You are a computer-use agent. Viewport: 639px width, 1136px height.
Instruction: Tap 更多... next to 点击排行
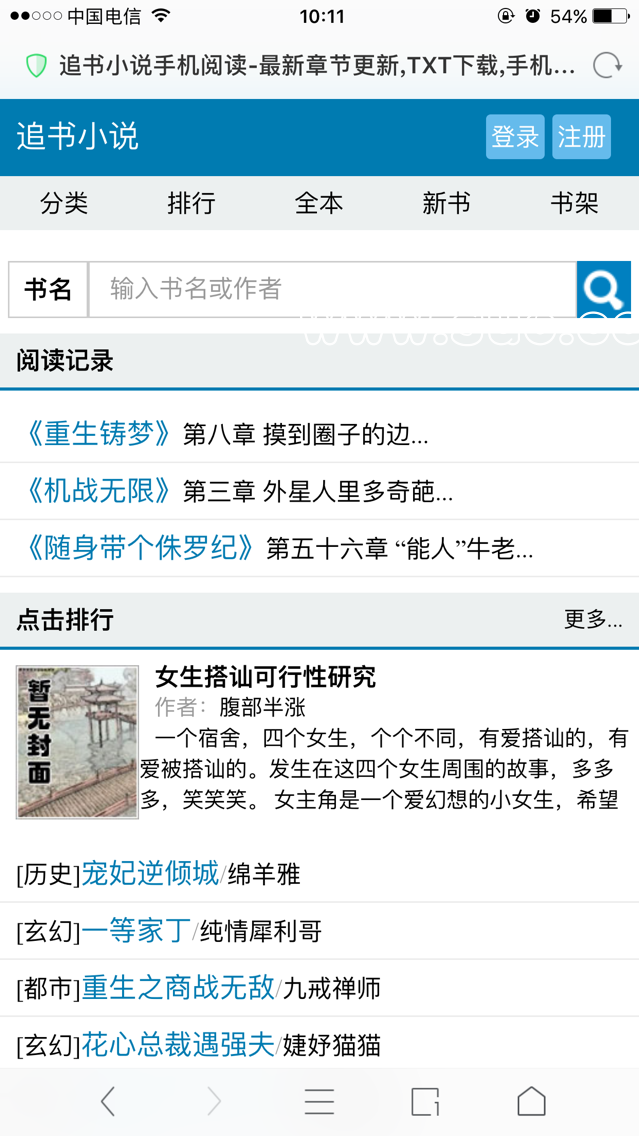(x=592, y=620)
